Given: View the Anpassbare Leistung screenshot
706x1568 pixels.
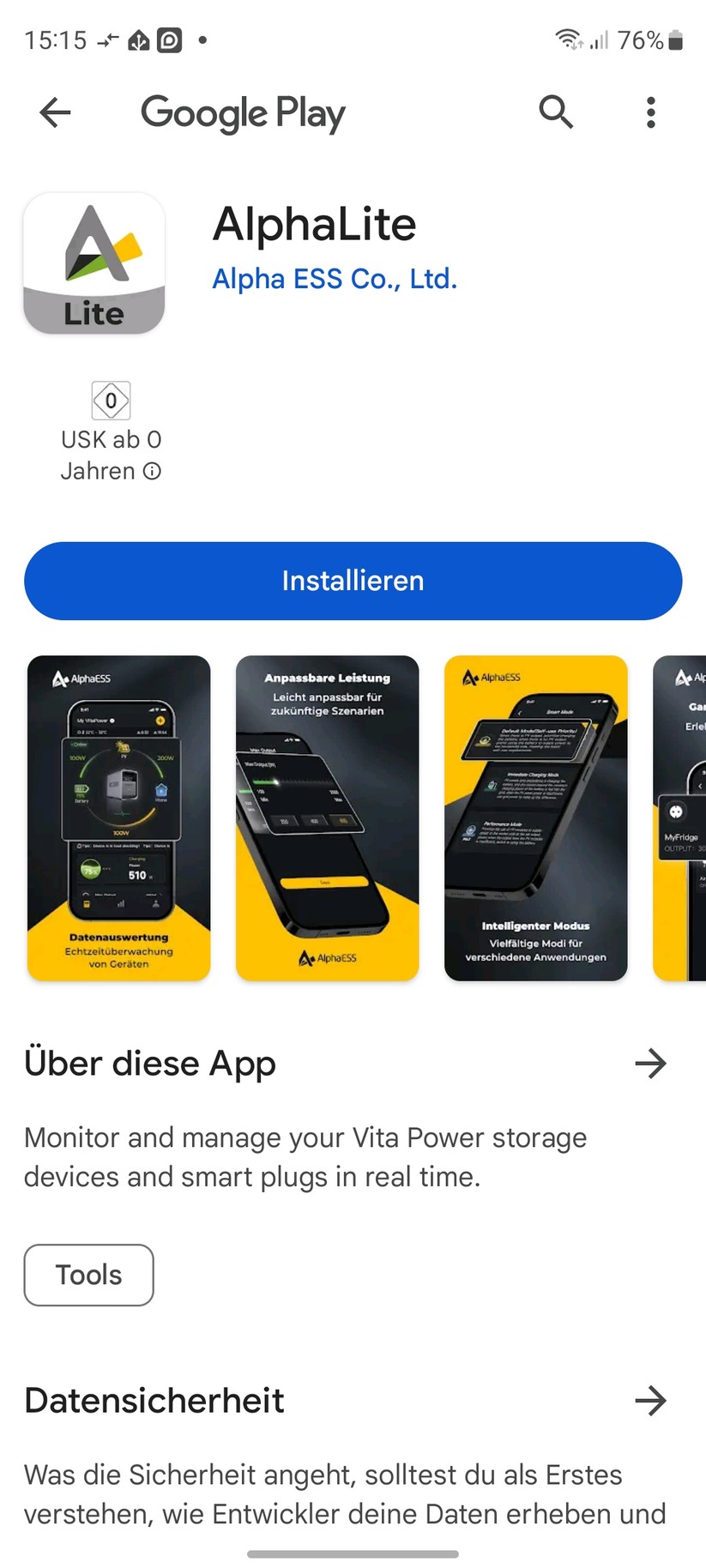Looking at the screenshot, I should tap(327, 817).
